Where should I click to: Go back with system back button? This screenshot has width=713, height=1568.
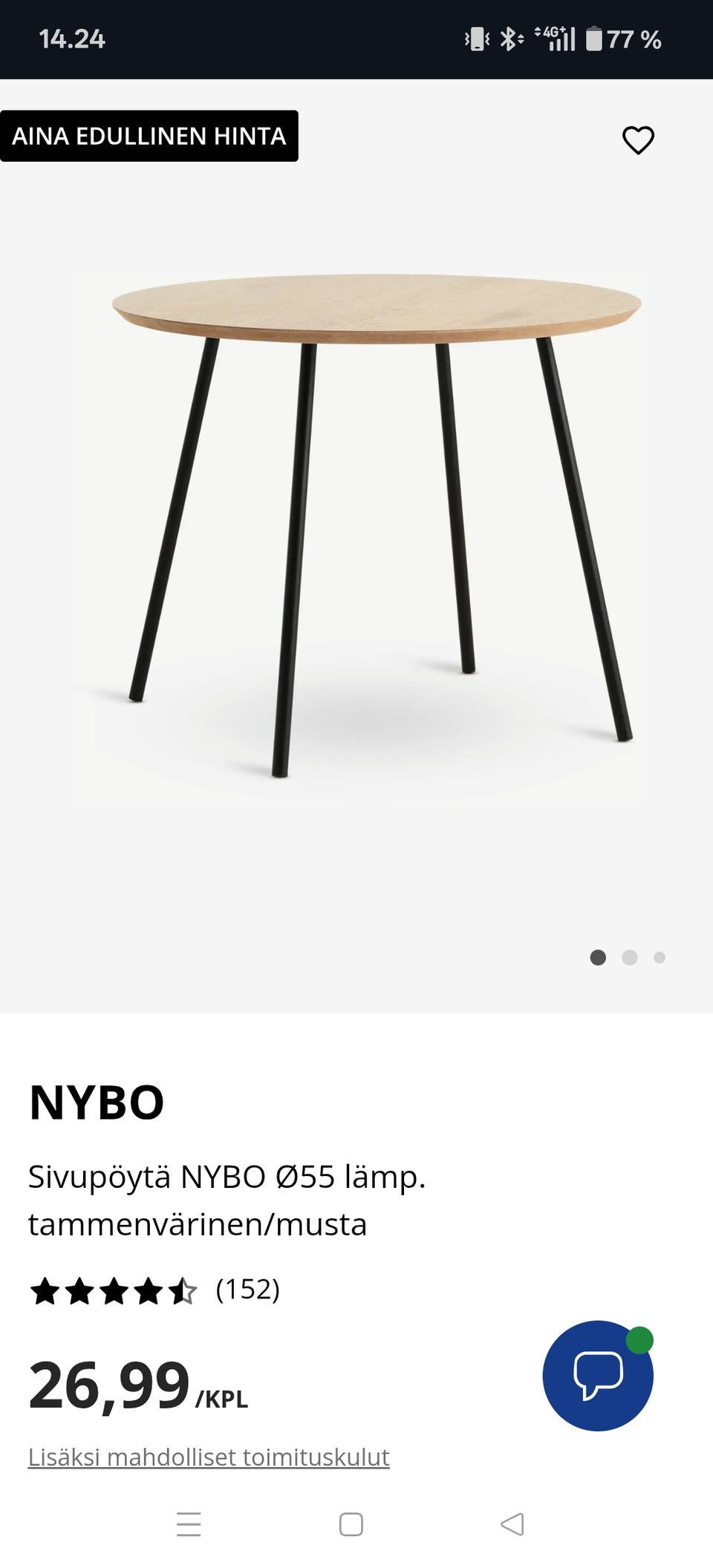point(512,1524)
